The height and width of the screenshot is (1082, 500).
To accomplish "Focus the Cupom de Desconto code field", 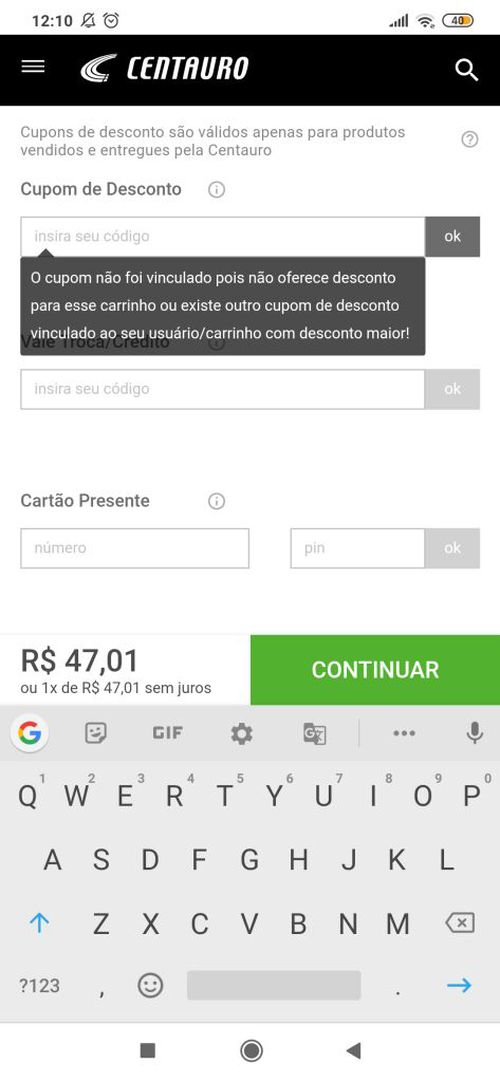I will pos(223,236).
